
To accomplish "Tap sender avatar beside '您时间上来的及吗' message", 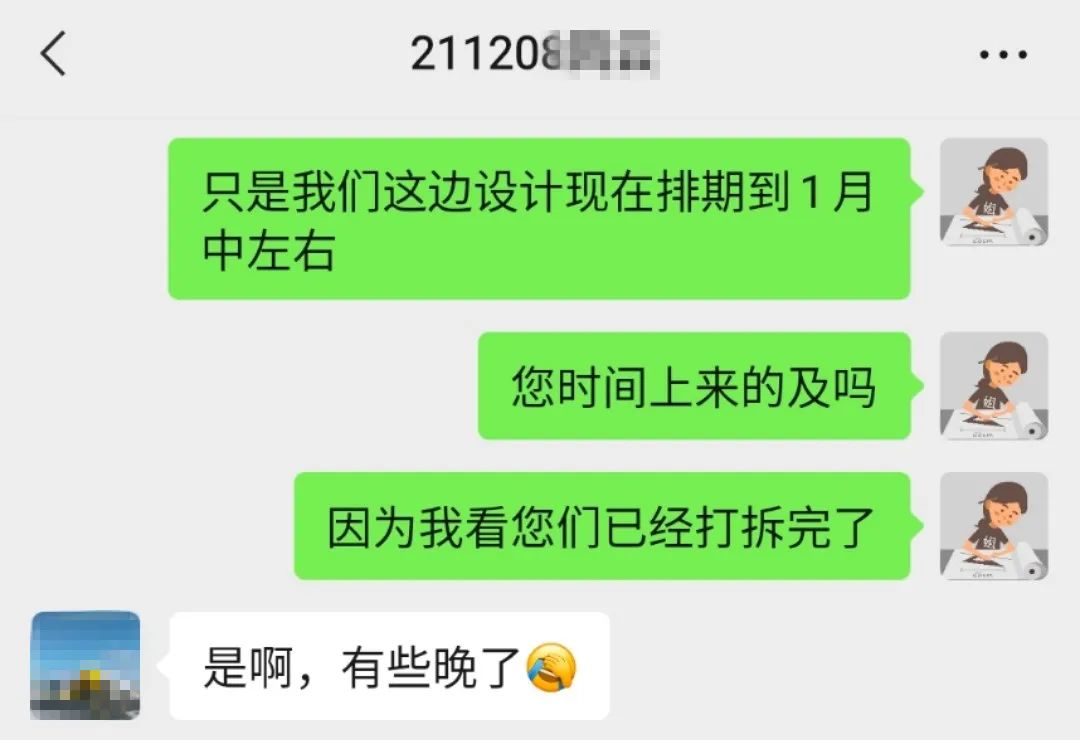I will coord(993,386).
